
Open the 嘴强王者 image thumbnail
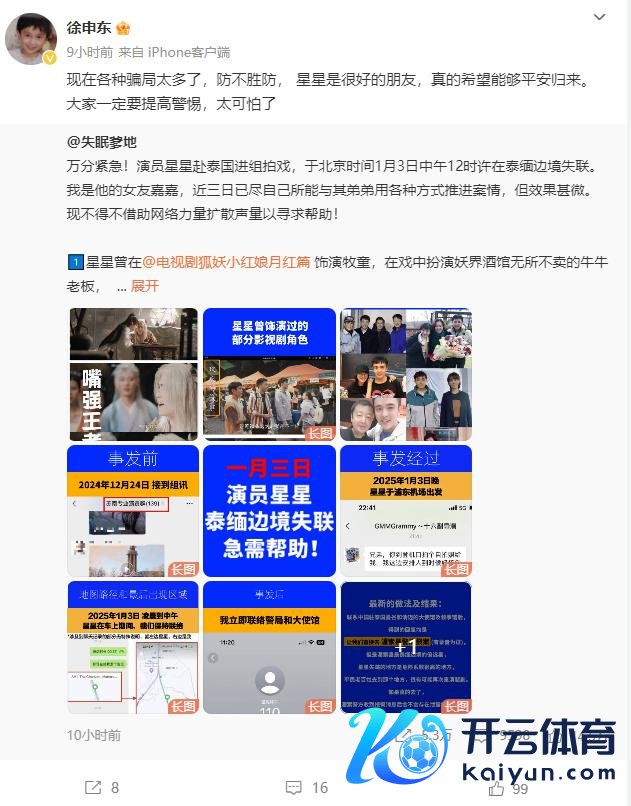(132, 374)
